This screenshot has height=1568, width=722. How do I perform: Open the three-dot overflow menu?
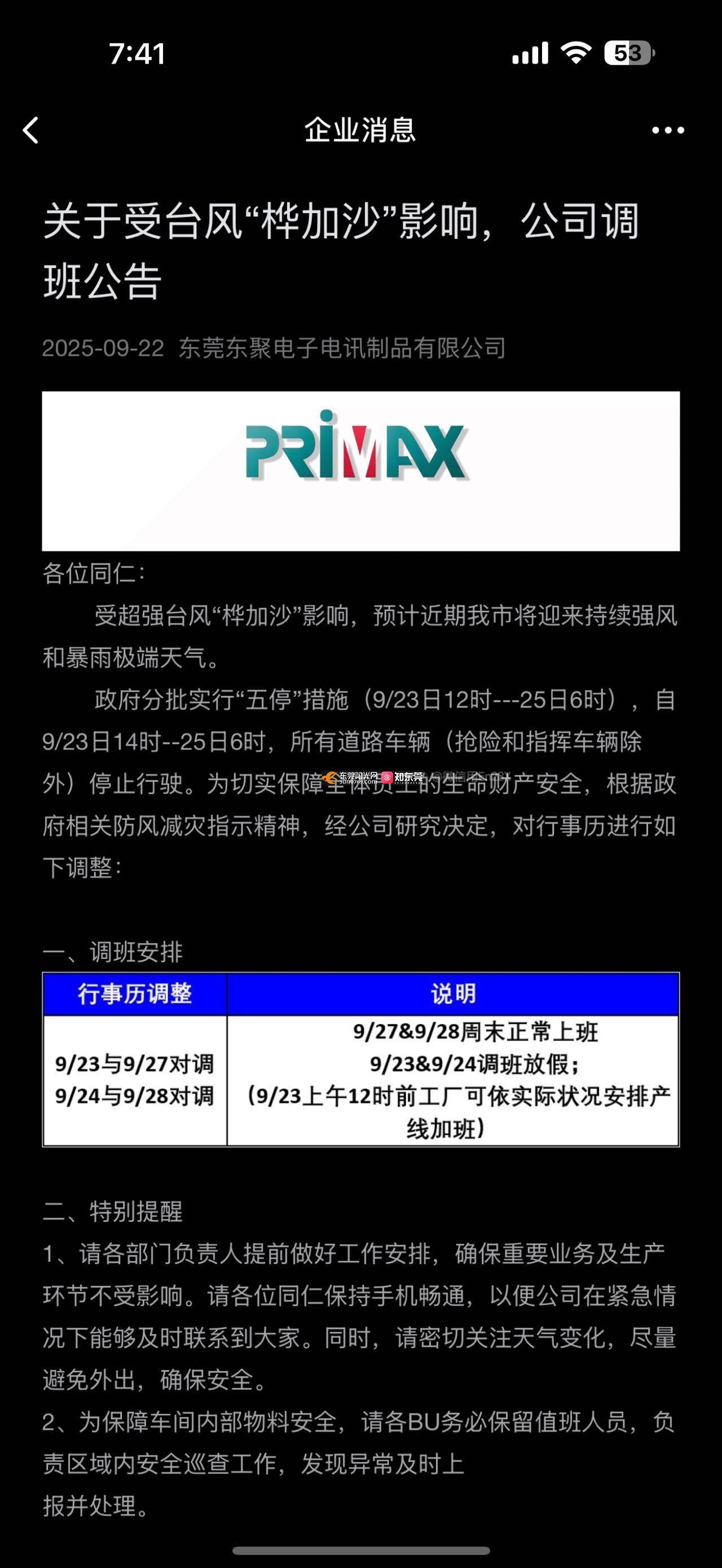[x=667, y=130]
